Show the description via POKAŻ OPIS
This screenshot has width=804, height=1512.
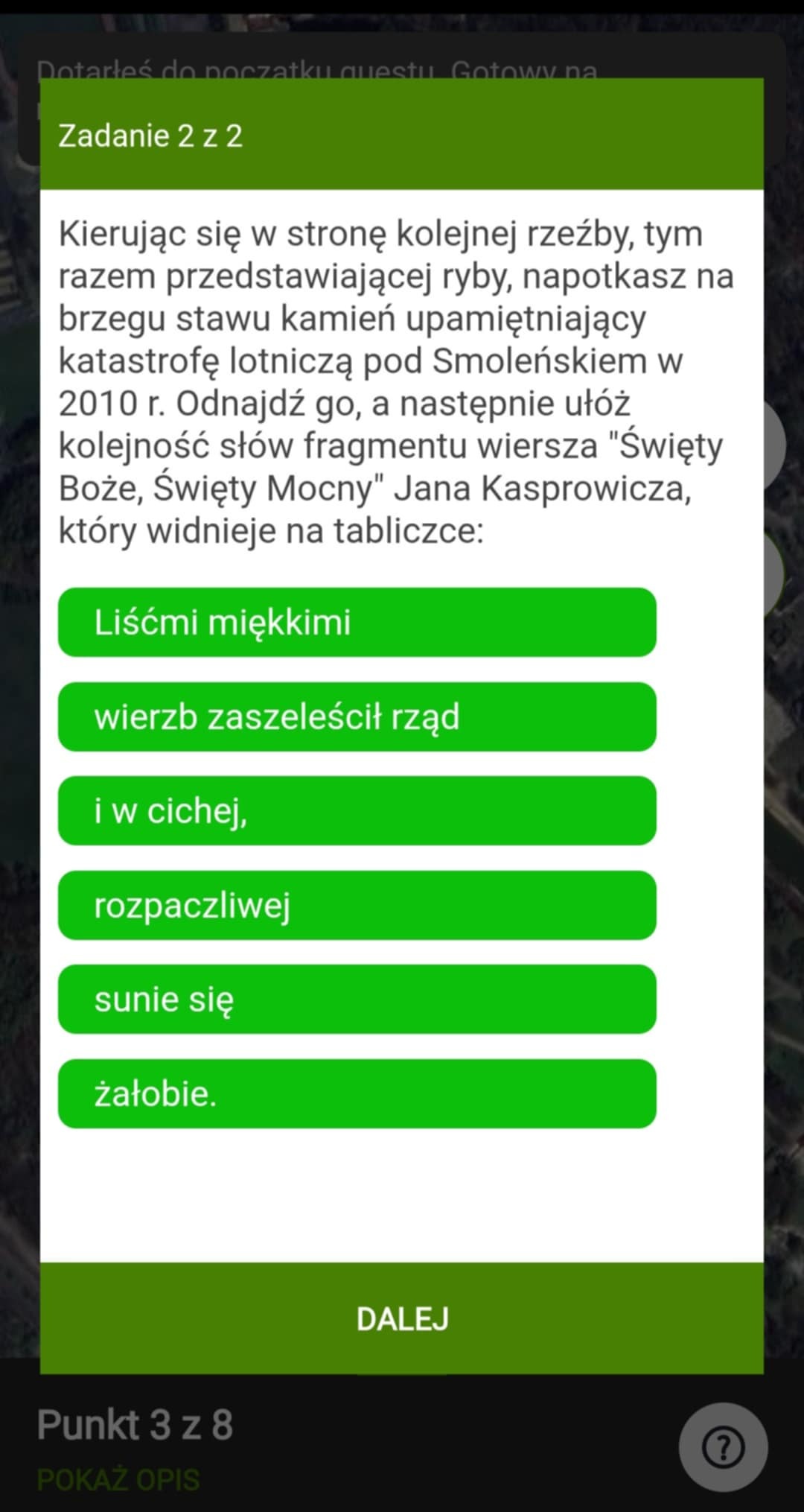pyautogui.click(x=118, y=1479)
